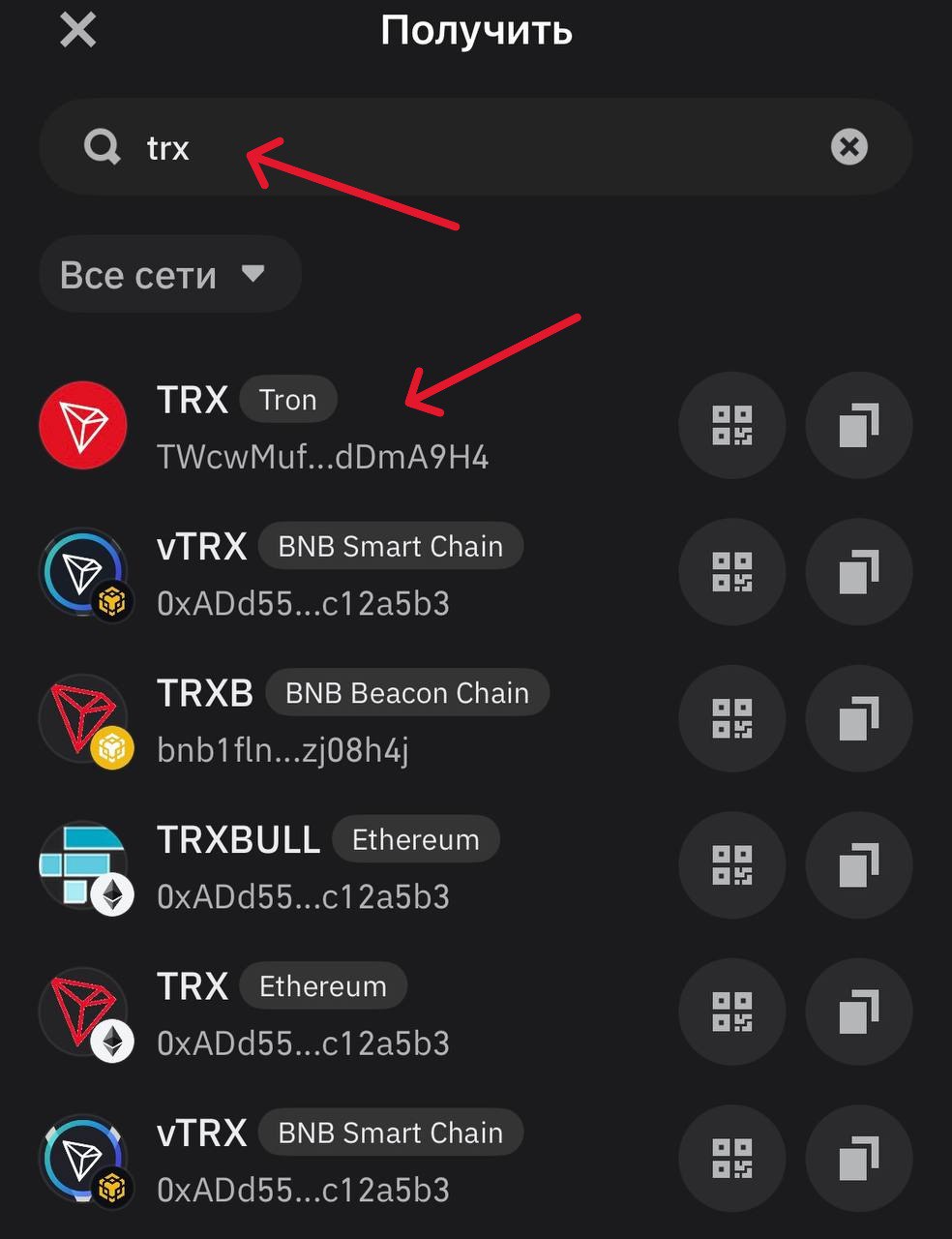The width and height of the screenshot is (952, 1239).
Task: Open the TRX Tron receive address
Action: click(322, 426)
